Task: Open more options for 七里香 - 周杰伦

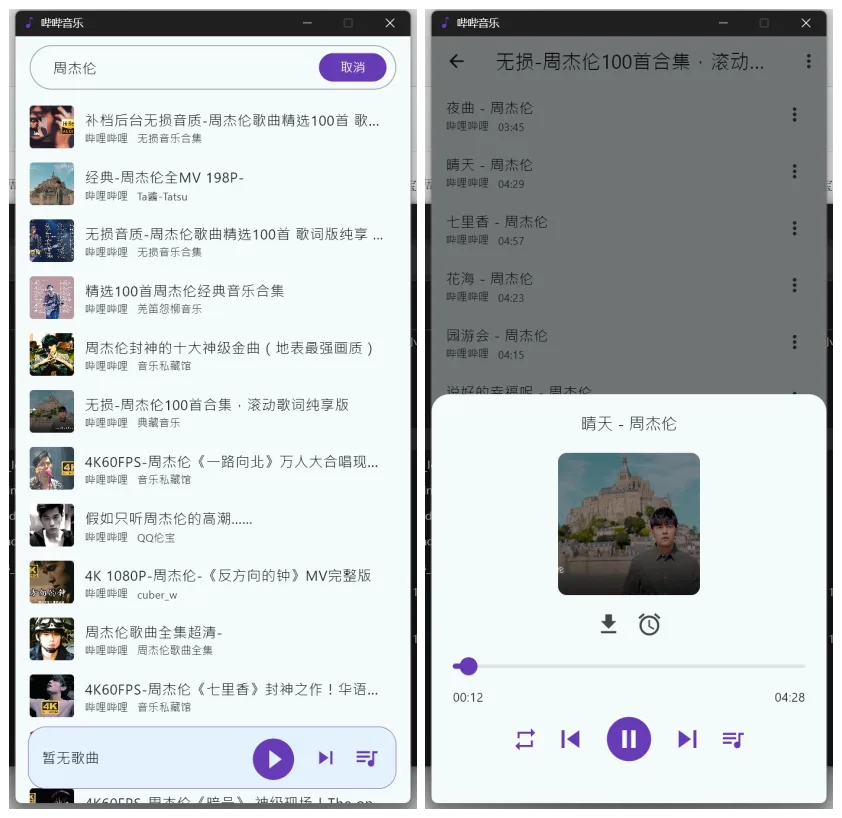Action: coord(795,229)
